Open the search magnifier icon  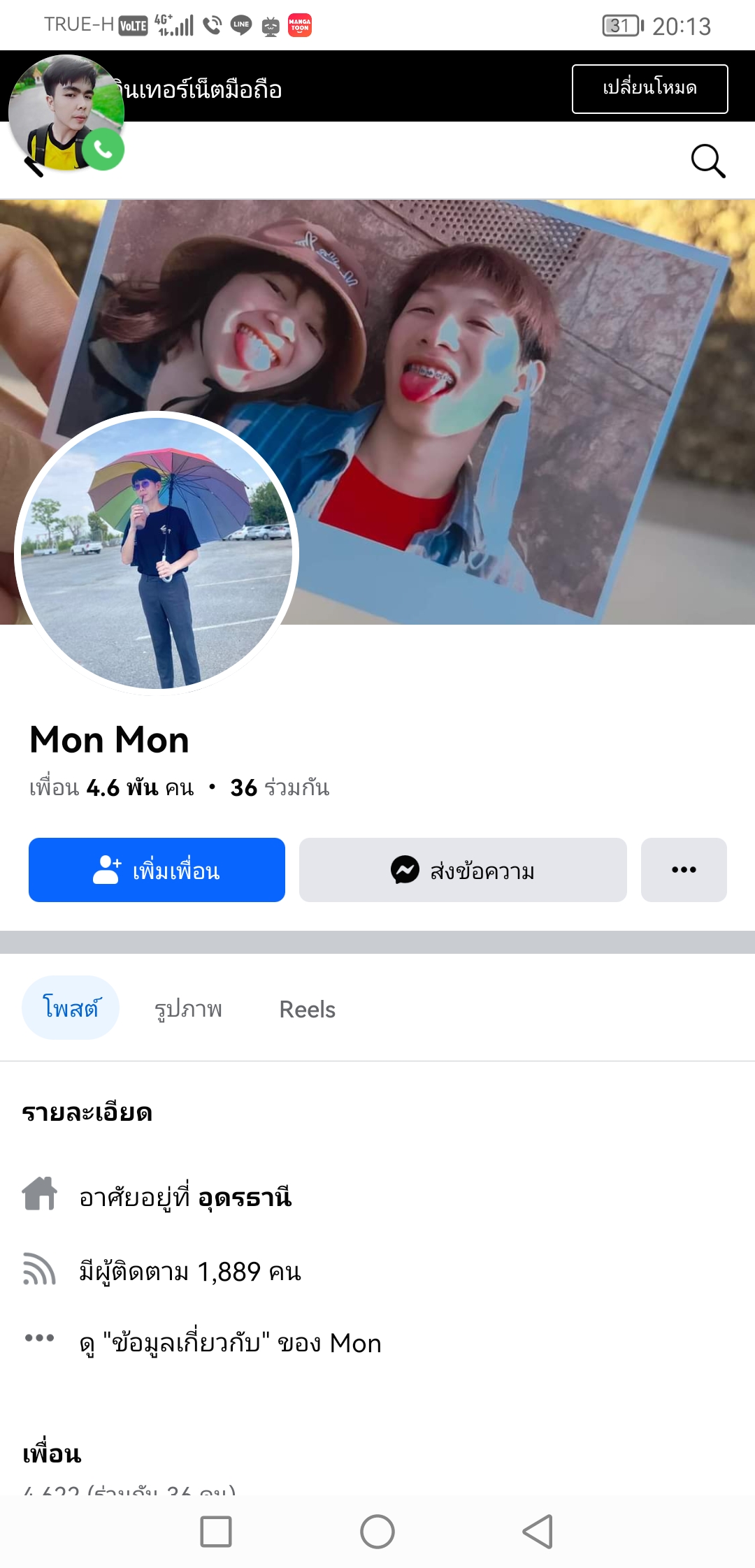point(707,161)
